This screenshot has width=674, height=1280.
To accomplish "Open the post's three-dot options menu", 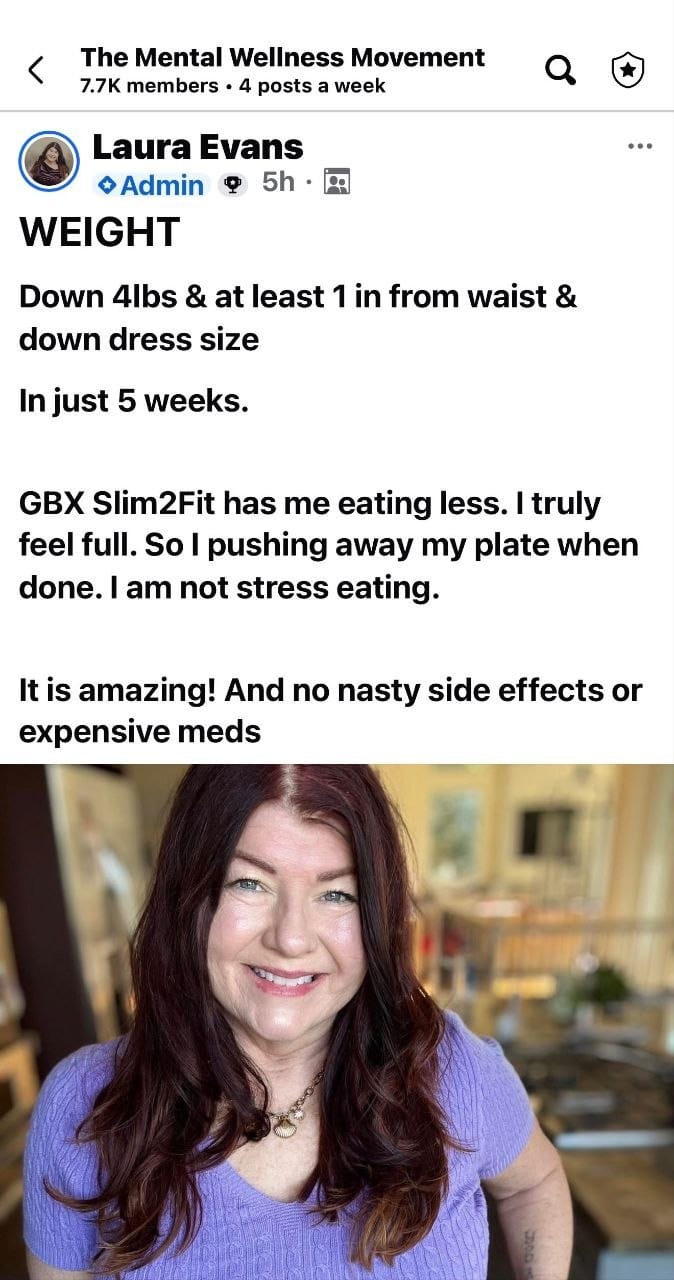I will pyautogui.click(x=639, y=146).
